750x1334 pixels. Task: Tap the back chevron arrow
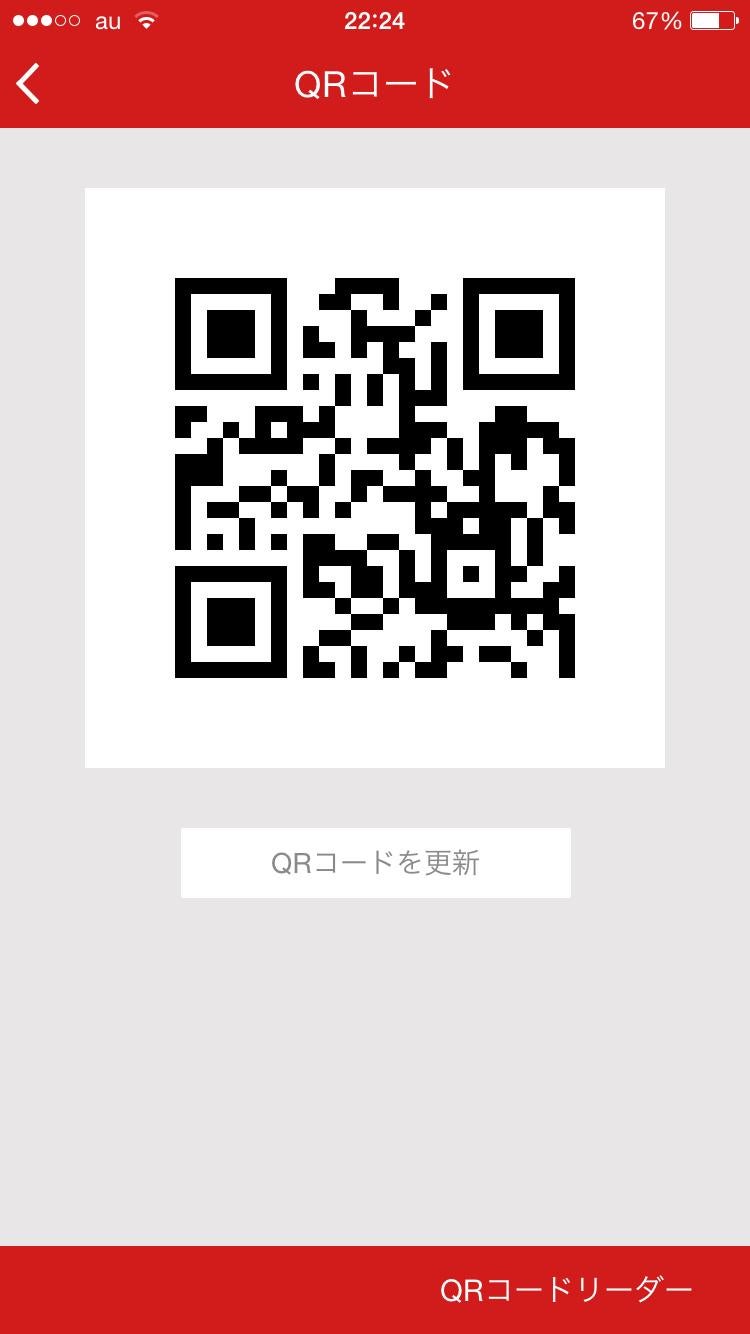click(27, 84)
